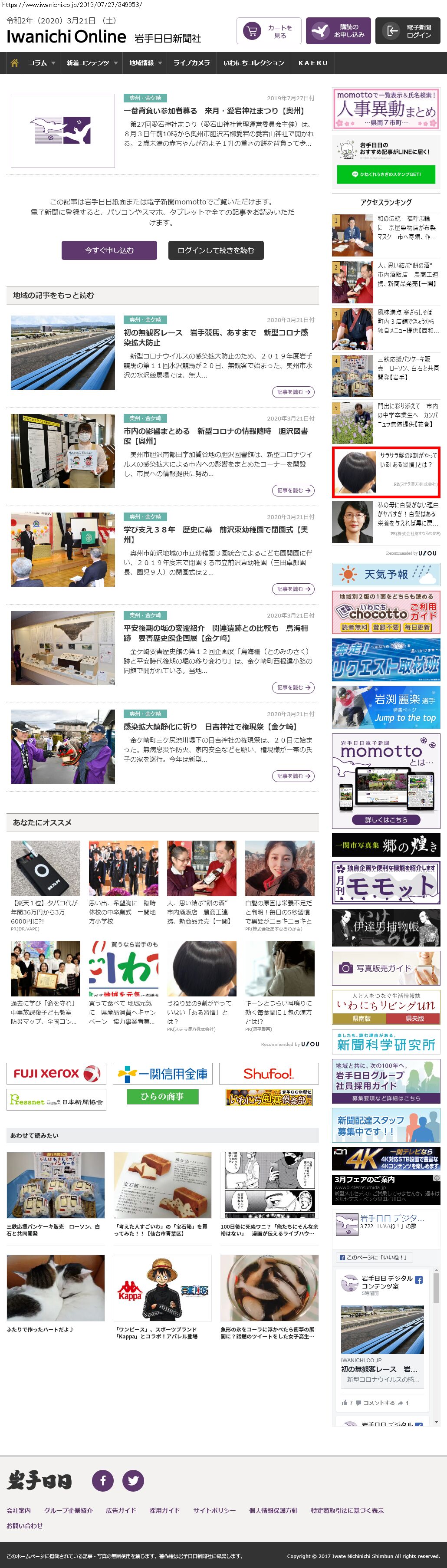Visit the Facebook page from footer icon
The image size is (447, 1568).
tap(102, 1480)
